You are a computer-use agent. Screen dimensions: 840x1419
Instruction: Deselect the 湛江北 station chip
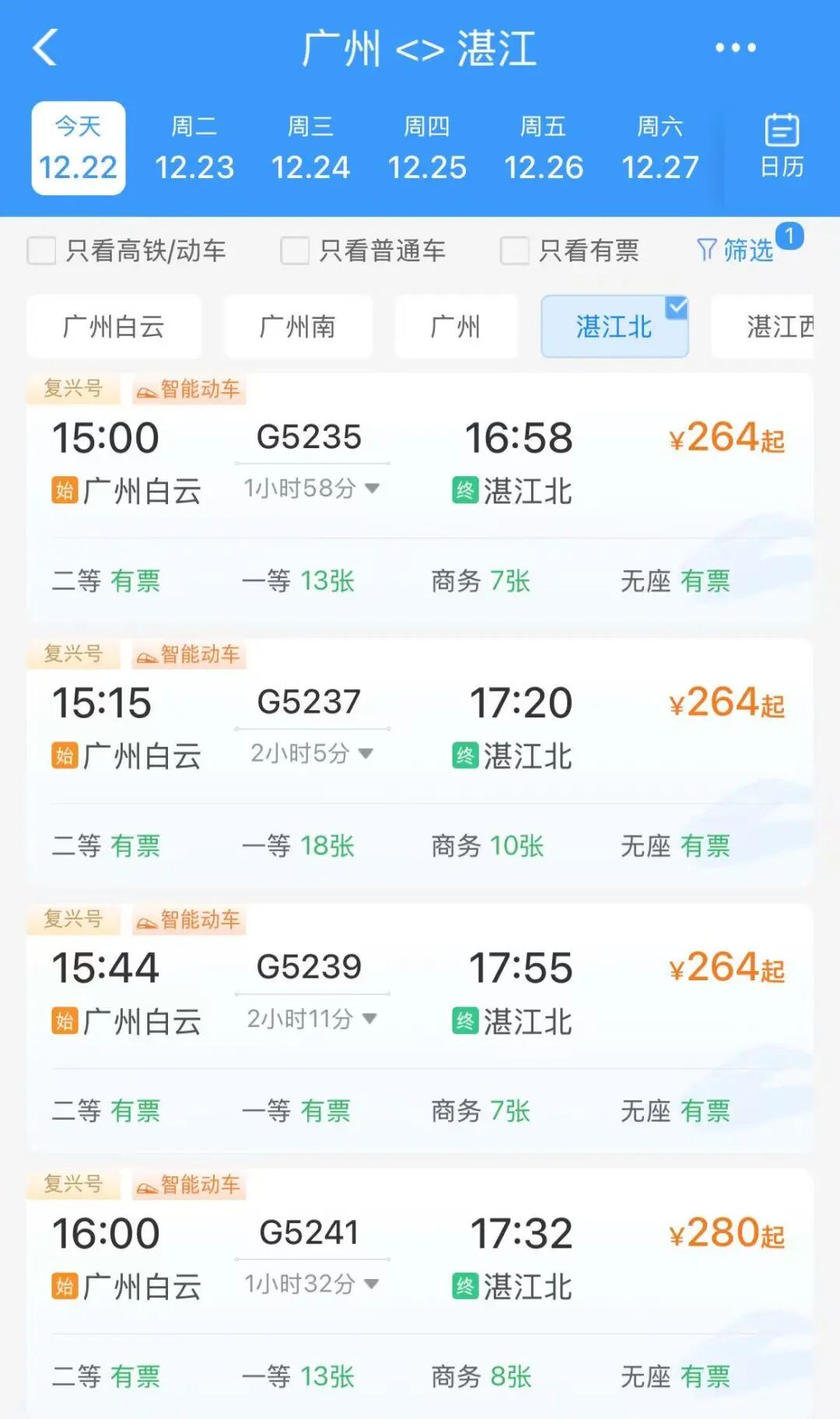[x=614, y=327]
